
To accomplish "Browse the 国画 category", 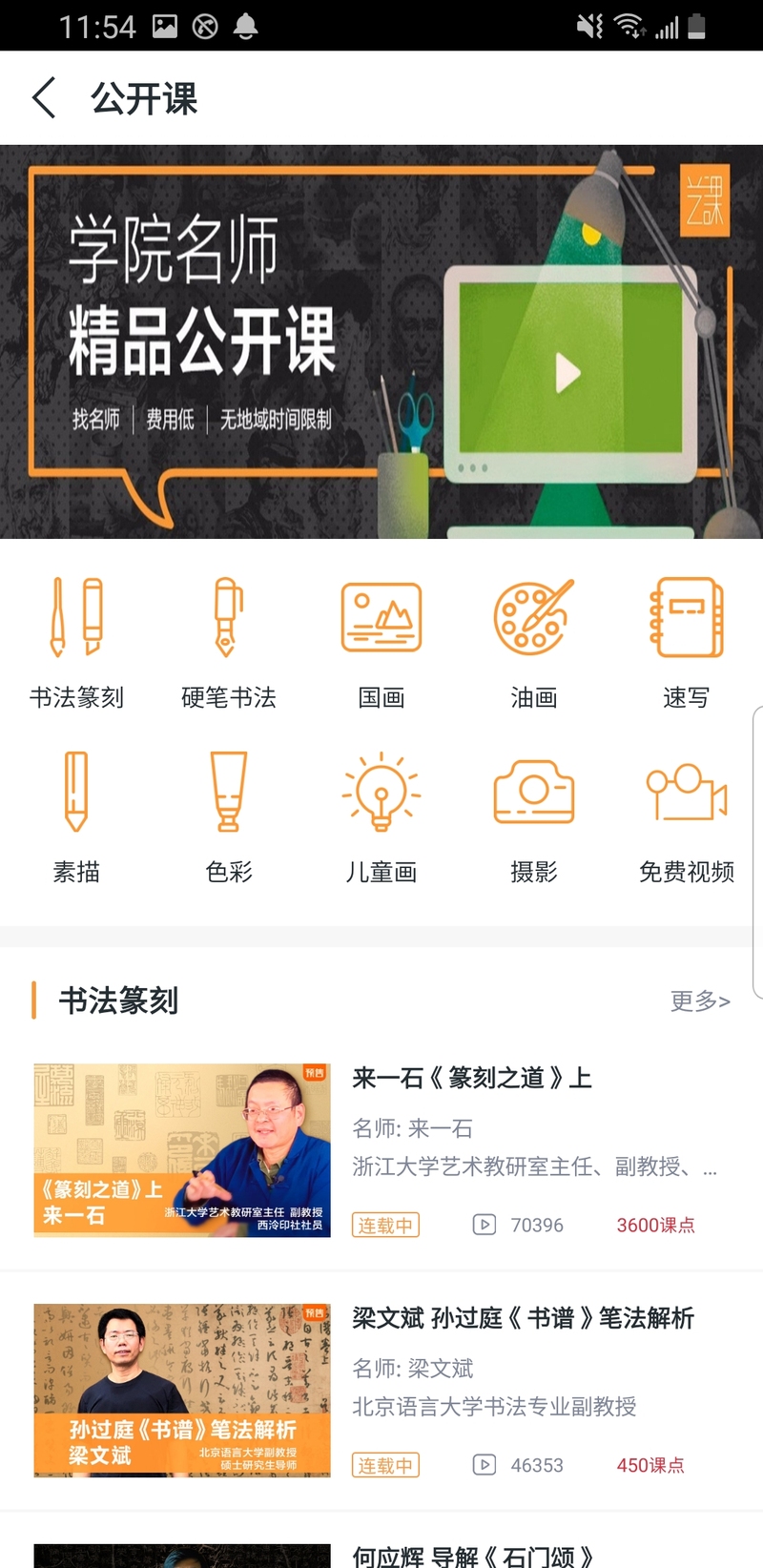I will (x=381, y=643).
